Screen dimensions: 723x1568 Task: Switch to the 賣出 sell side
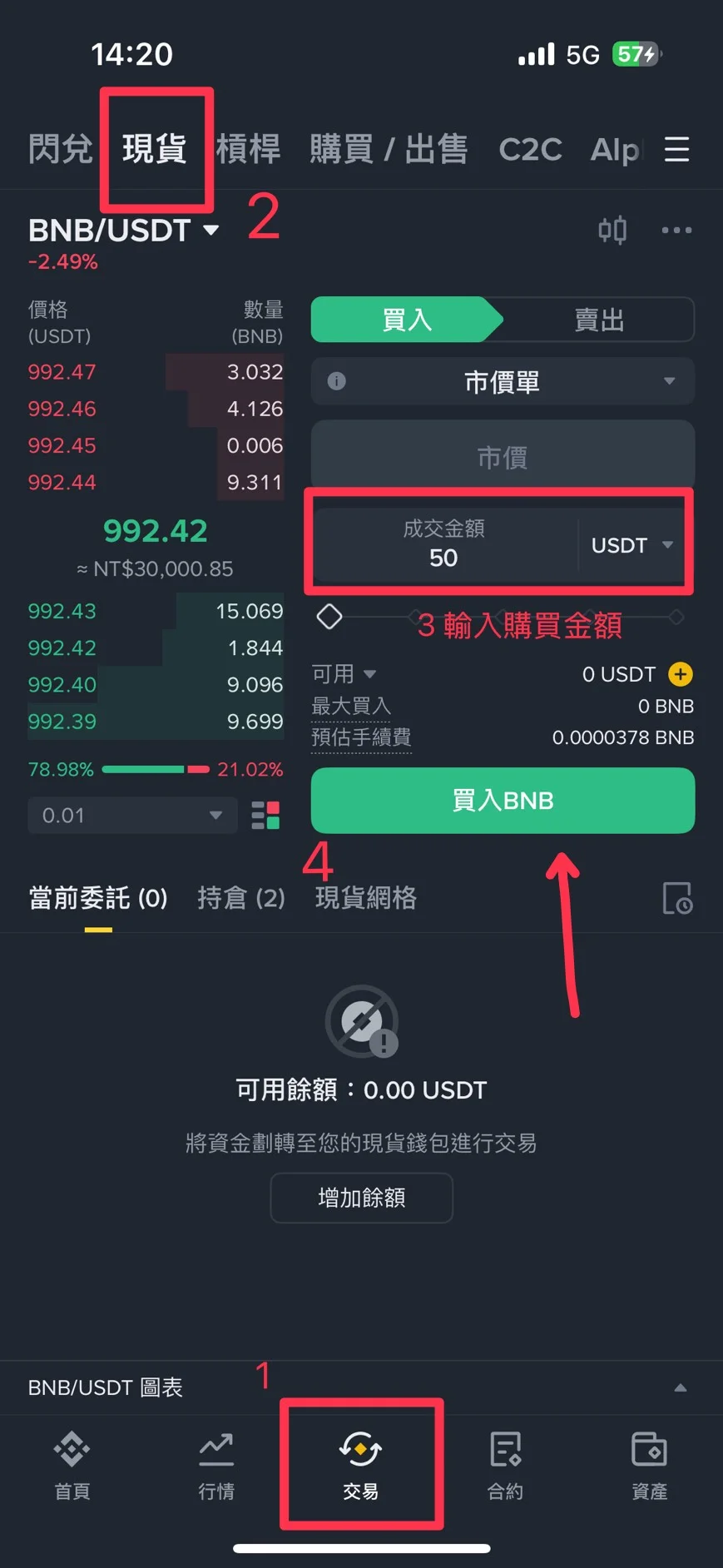pos(598,320)
